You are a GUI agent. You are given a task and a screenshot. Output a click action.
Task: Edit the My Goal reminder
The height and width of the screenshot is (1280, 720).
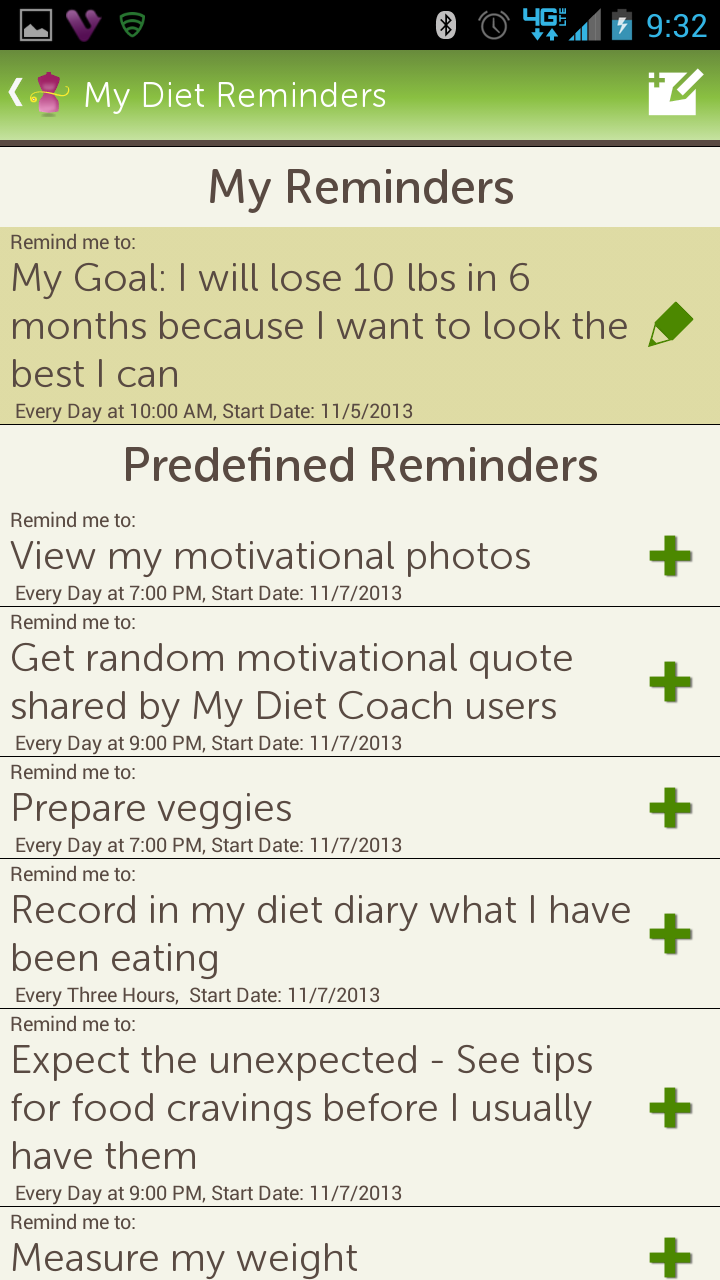click(670, 326)
